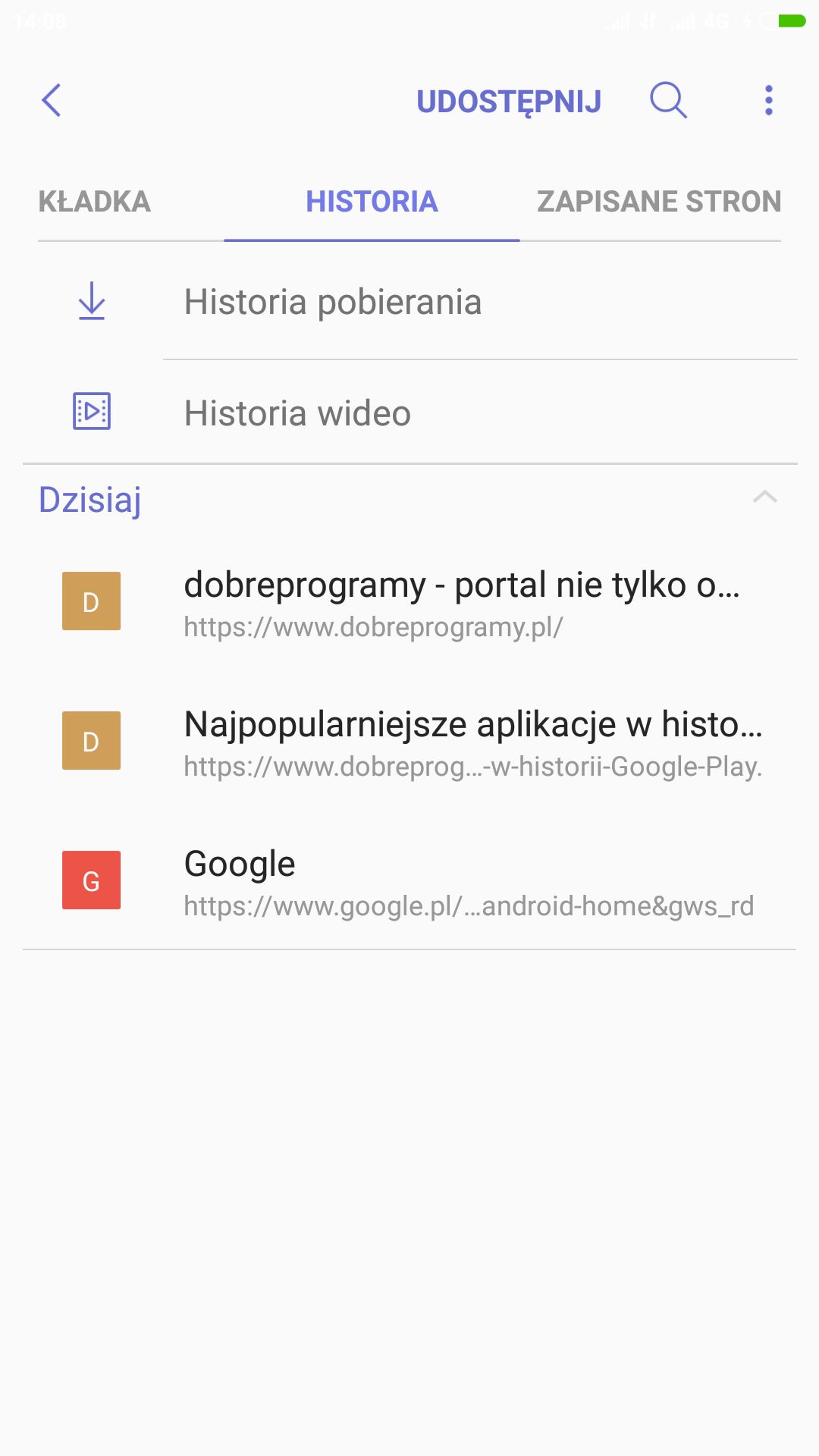Viewport: 819px width, 1456px height.
Task: Open the three-dot overflow menu
Action: [769, 100]
